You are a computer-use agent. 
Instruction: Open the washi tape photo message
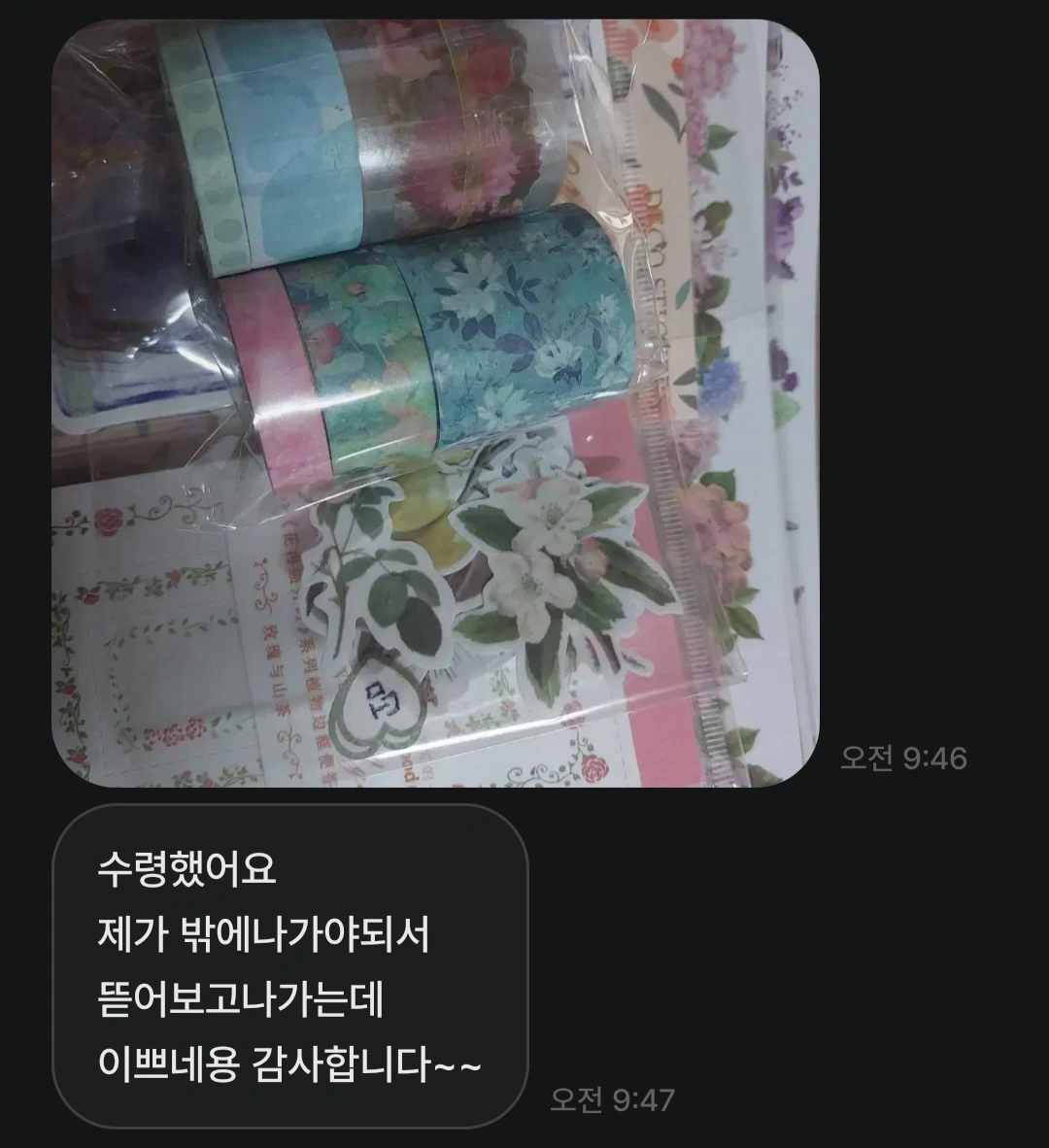435,403
